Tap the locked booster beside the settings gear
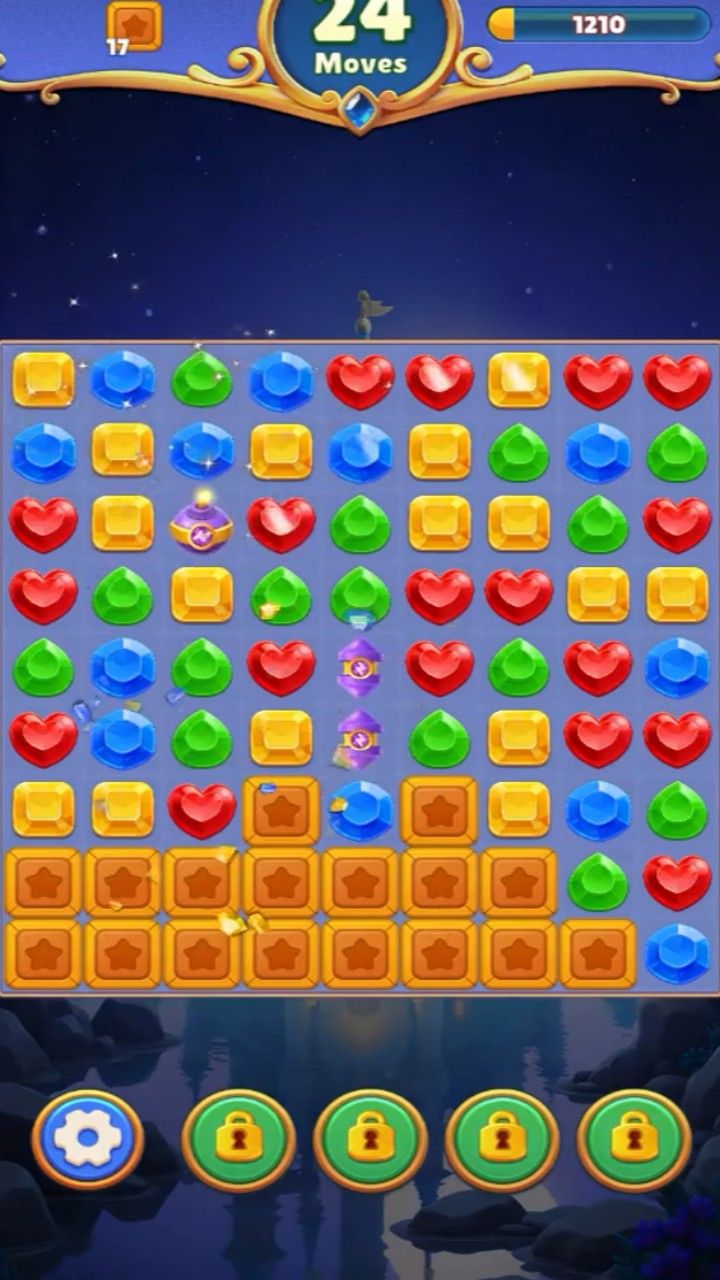Viewport: 720px width, 1280px height. [239, 1140]
